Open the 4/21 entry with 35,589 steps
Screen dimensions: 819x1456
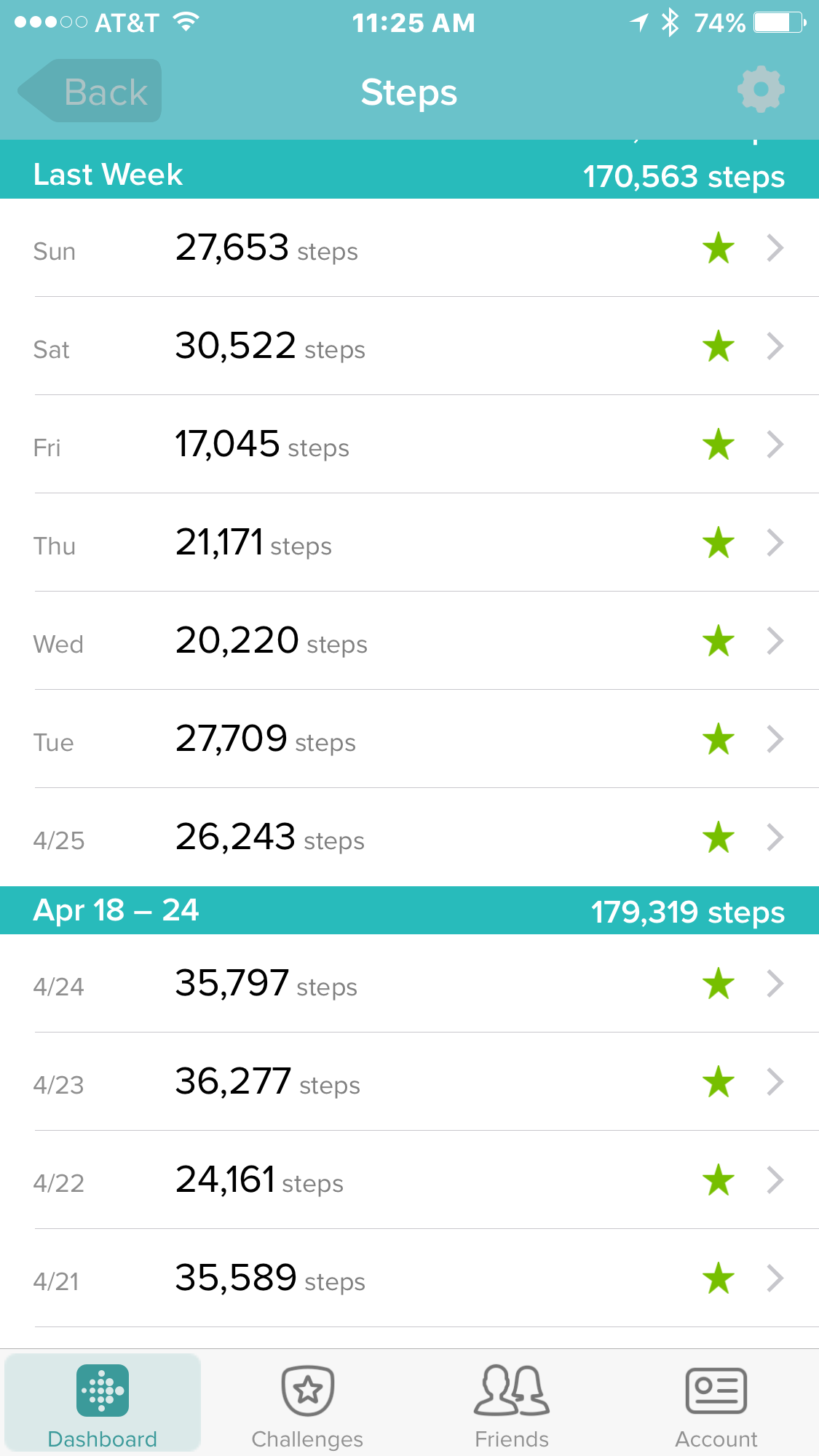(409, 1278)
